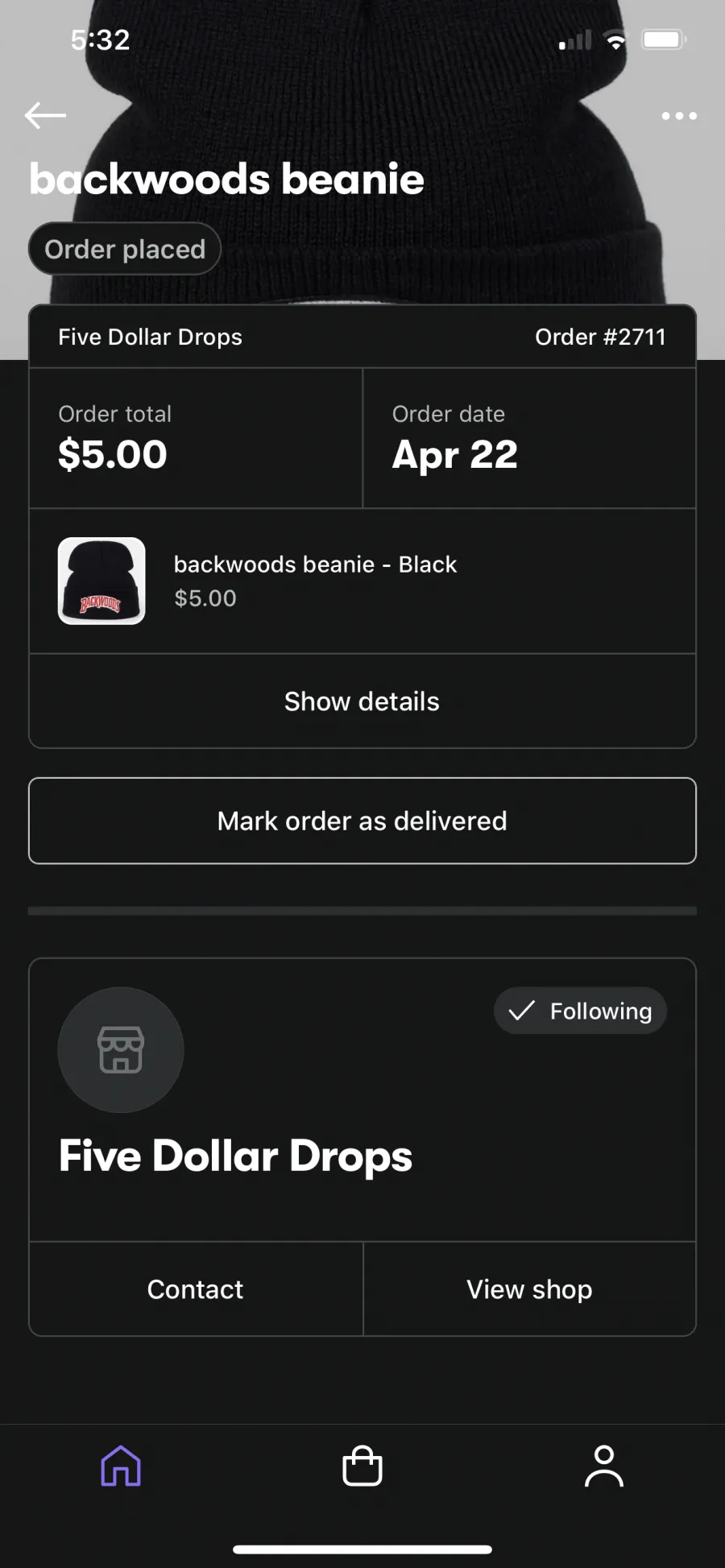Expand Show details for the order
Screen dimensions: 725x1568
tap(362, 701)
